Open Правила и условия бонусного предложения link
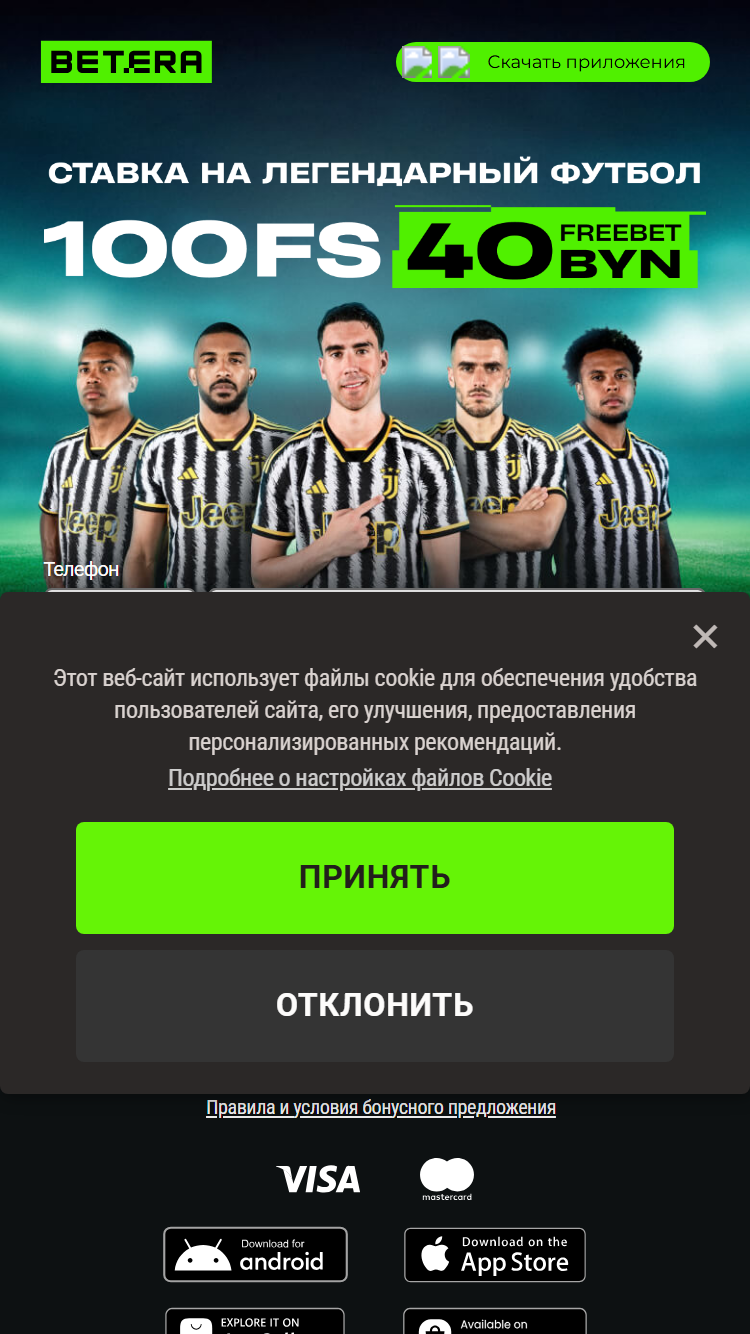 (x=381, y=1107)
